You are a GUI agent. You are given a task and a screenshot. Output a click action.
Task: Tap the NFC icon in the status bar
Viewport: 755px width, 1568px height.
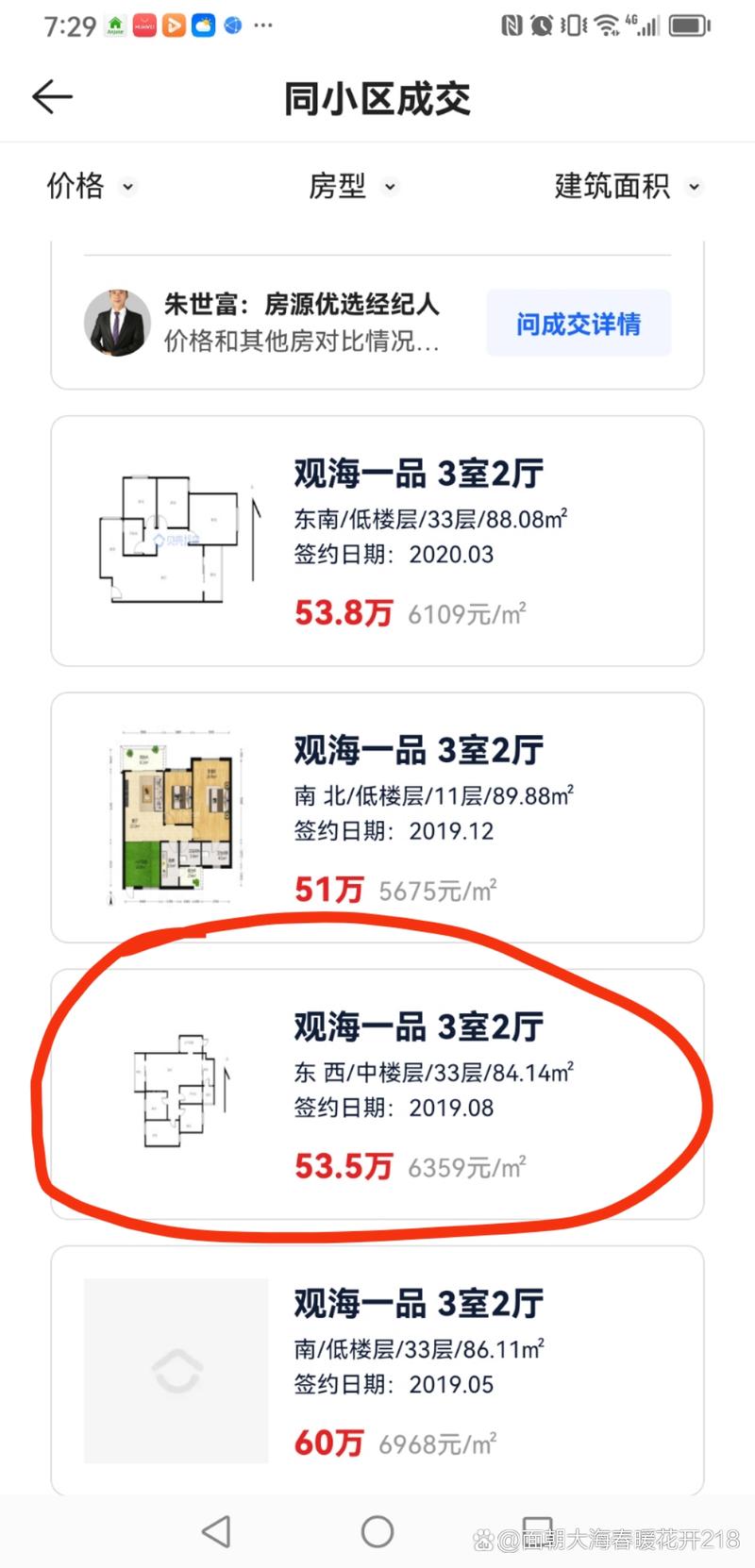(511, 25)
